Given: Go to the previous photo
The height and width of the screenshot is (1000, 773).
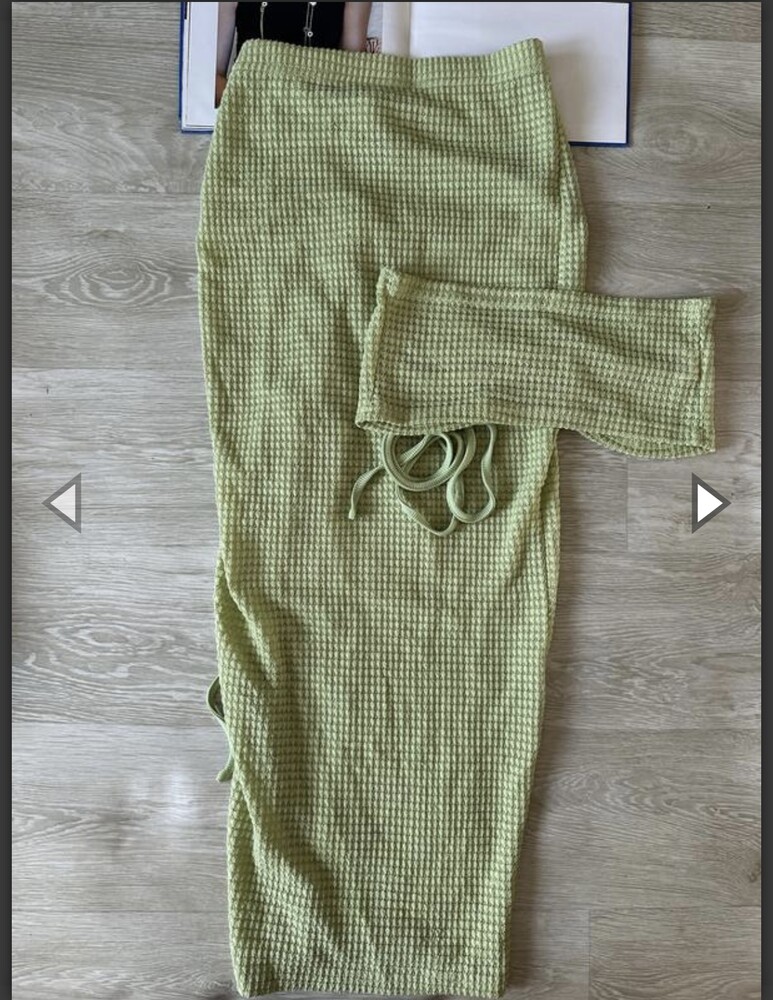Looking at the screenshot, I should coord(64,503).
